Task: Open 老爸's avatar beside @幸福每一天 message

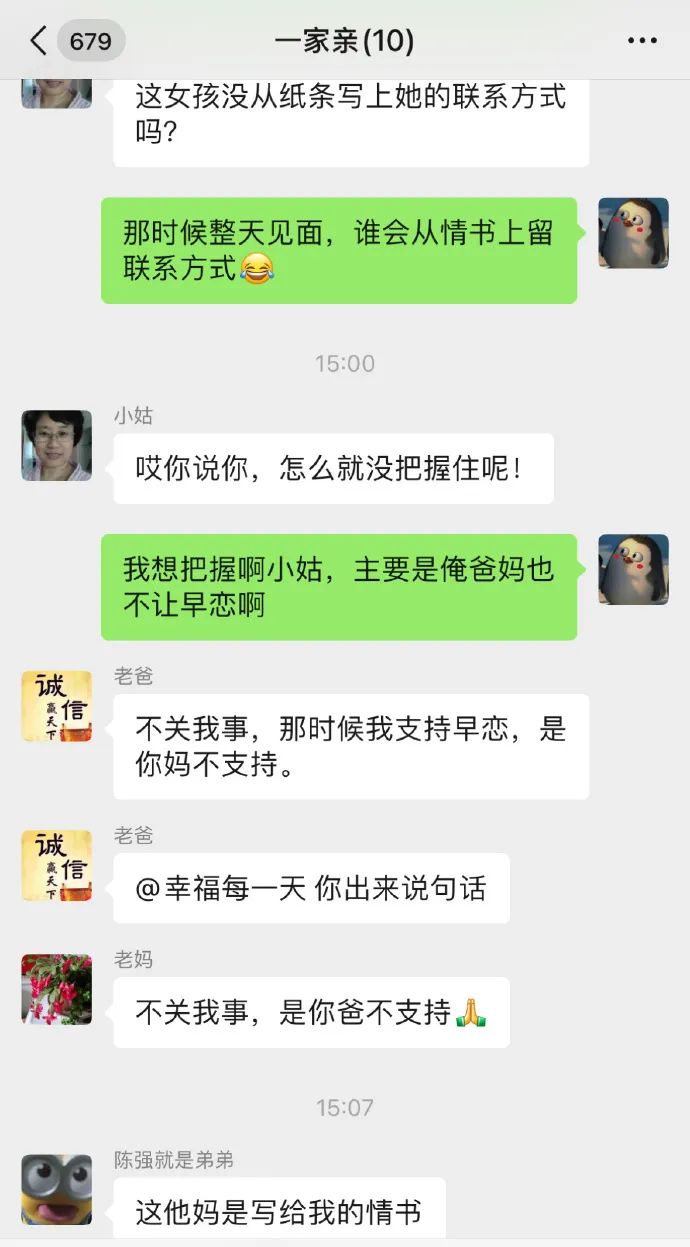Action: pyautogui.click(x=57, y=865)
